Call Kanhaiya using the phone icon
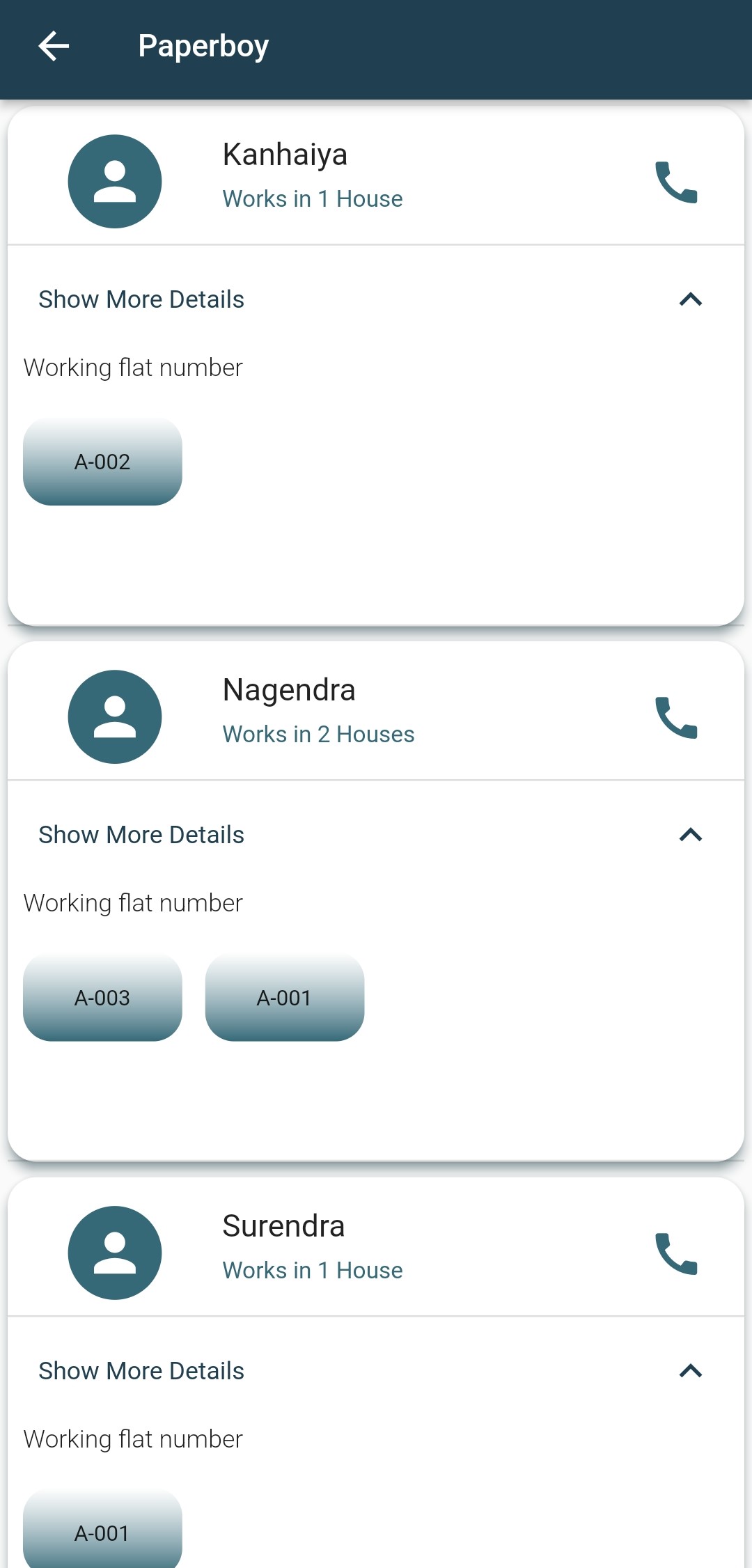 [x=676, y=182]
